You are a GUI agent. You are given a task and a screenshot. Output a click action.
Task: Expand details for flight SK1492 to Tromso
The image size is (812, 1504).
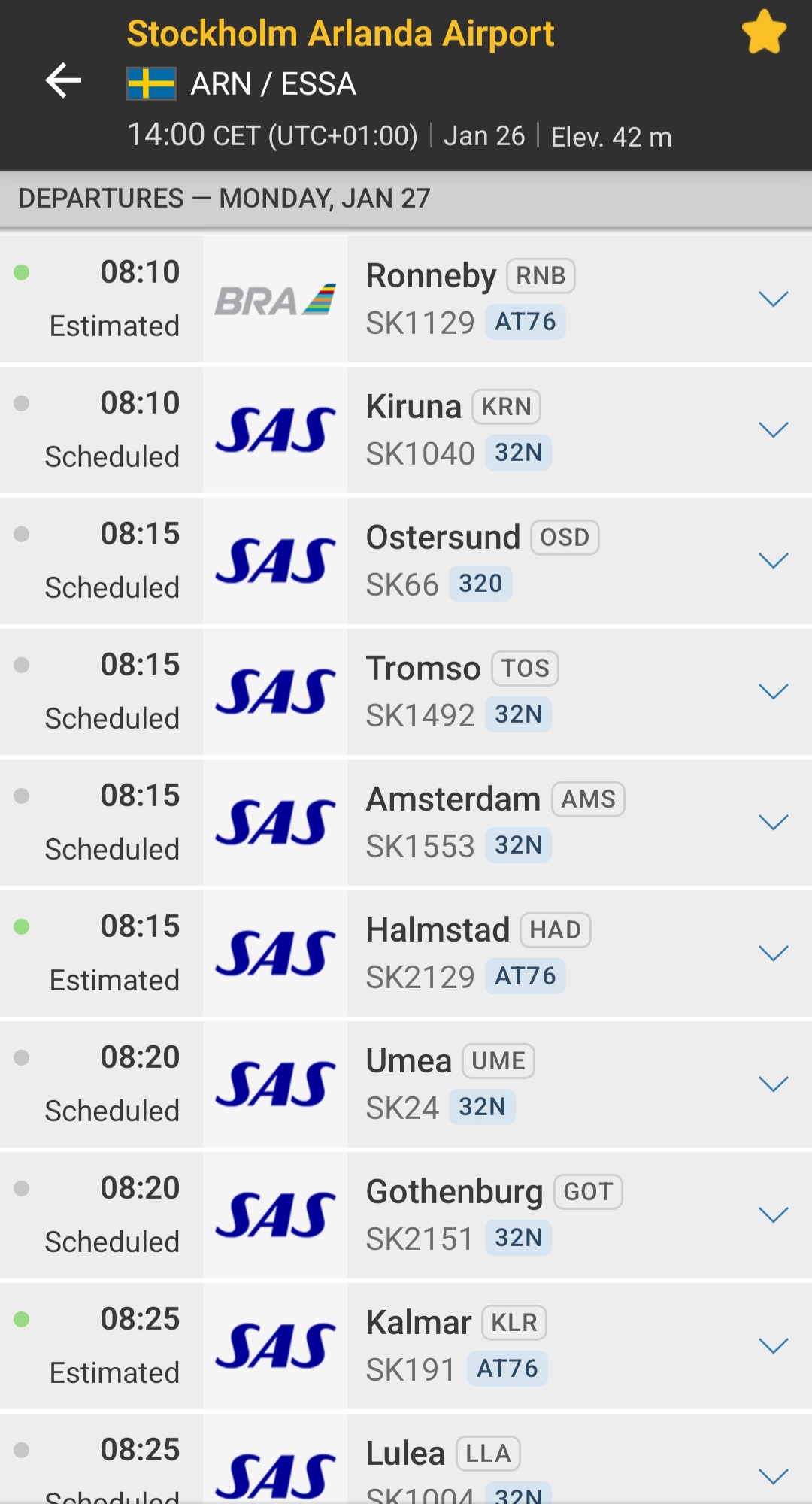[773, 690]
